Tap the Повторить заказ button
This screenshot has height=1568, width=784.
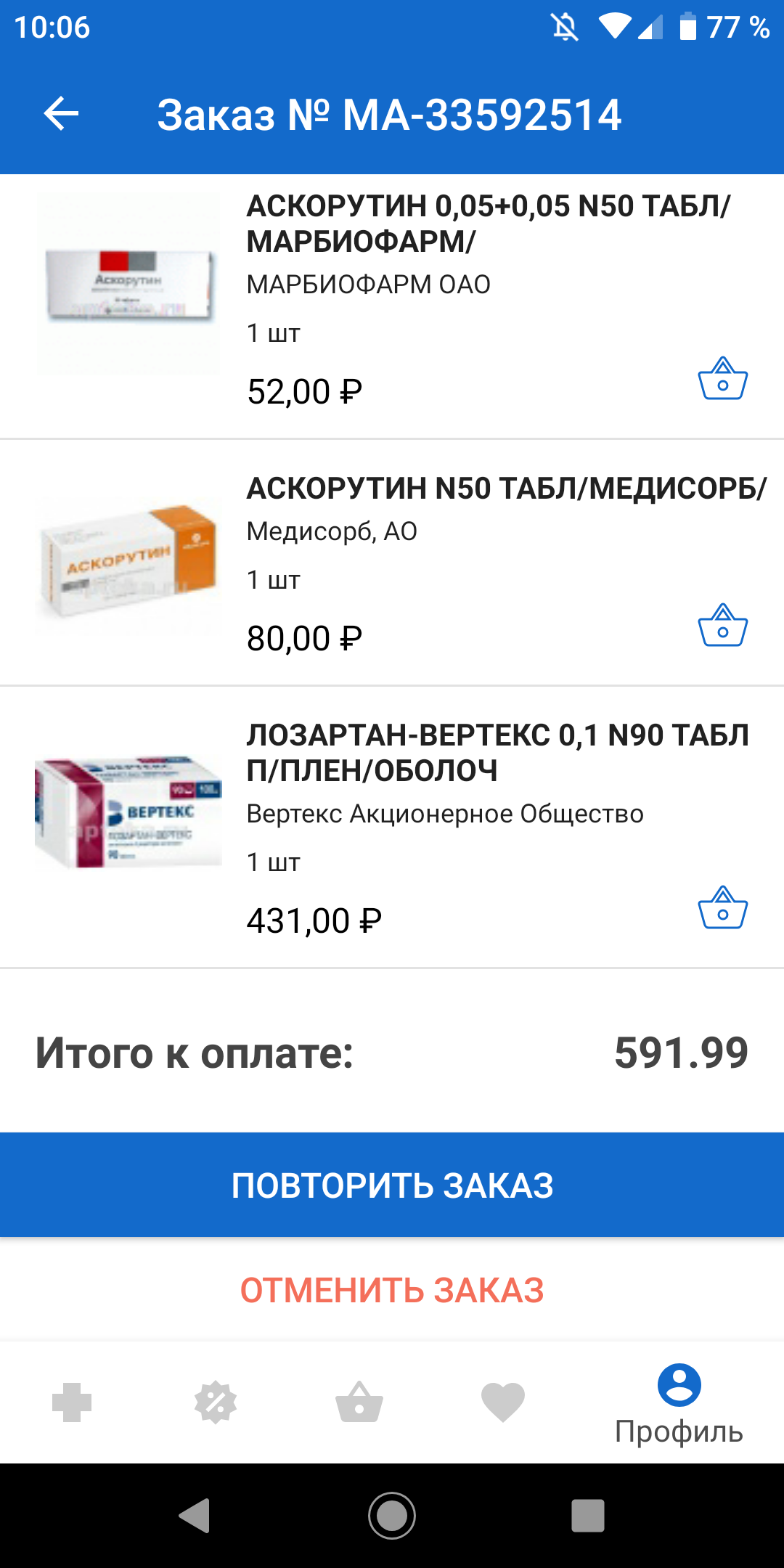click(392, 1185)
